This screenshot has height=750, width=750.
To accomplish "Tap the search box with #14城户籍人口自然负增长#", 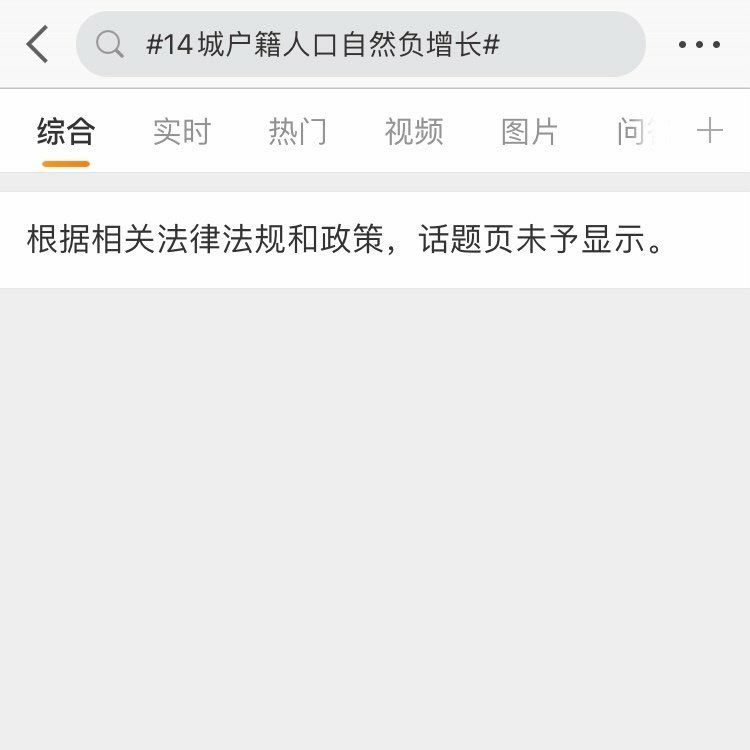I will click(x=360, y=44).
